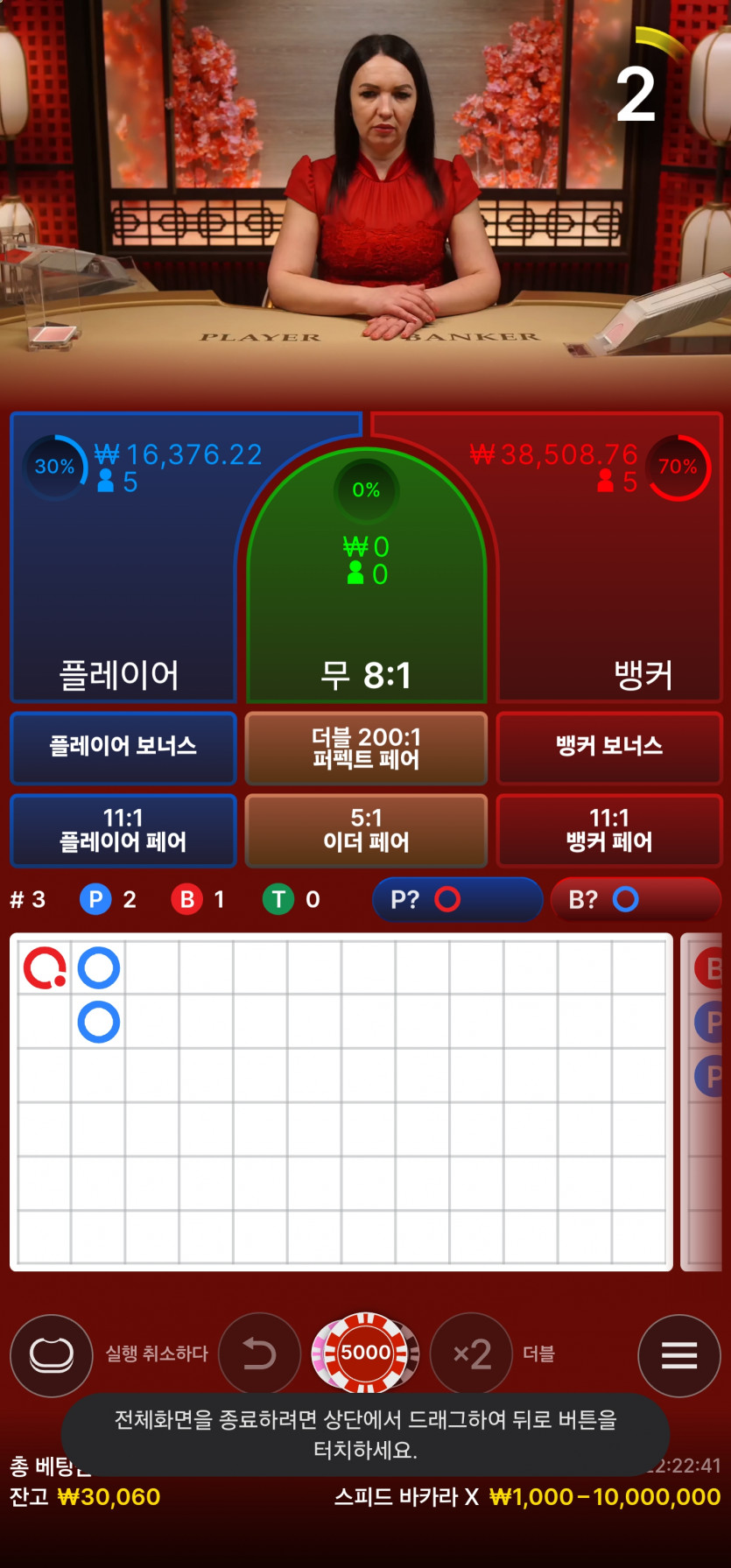Place a bet on 플레이어 (Player)
The height and width of the screenshot is (1568, 731).
click(123, 595)
